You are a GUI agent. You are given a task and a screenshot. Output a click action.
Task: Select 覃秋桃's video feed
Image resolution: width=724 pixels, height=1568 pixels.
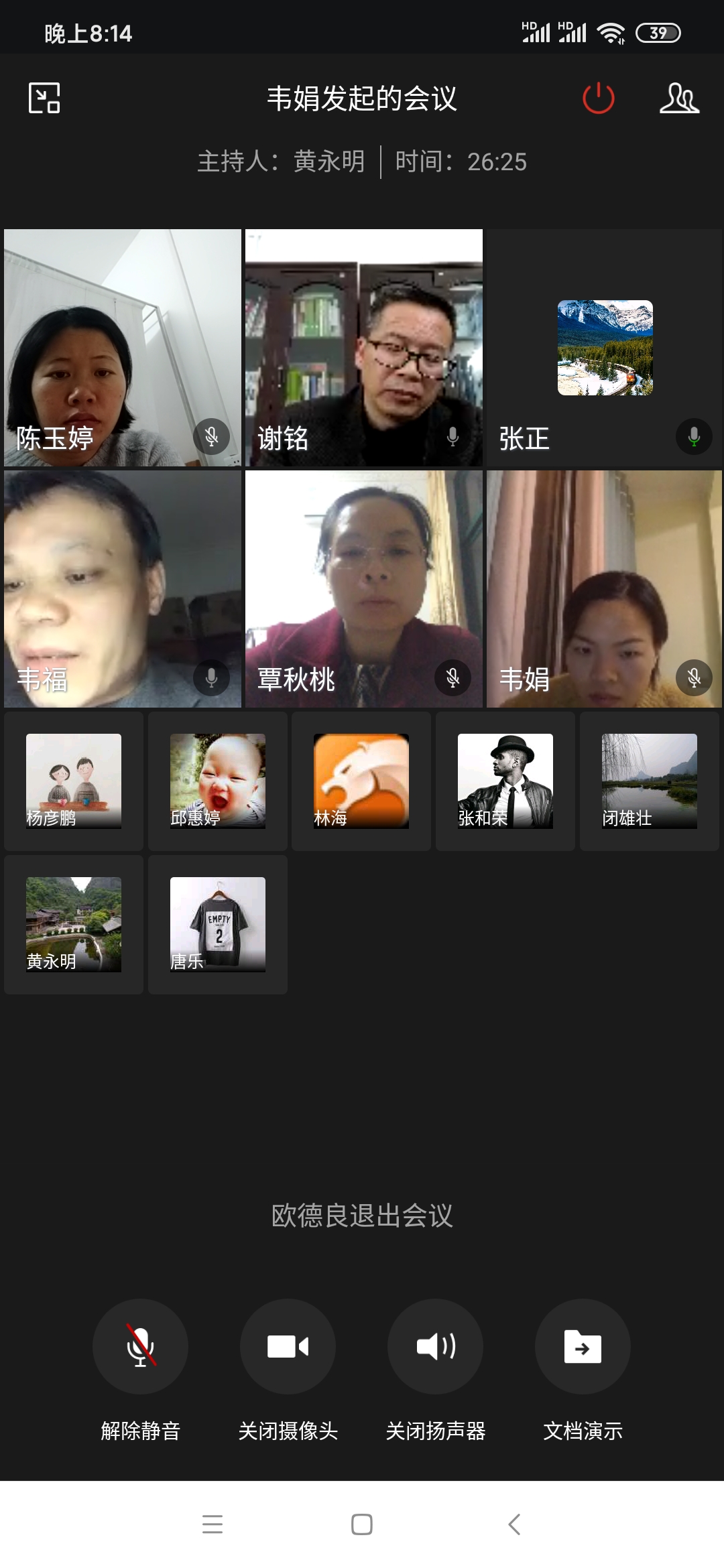tap(364, 589)
